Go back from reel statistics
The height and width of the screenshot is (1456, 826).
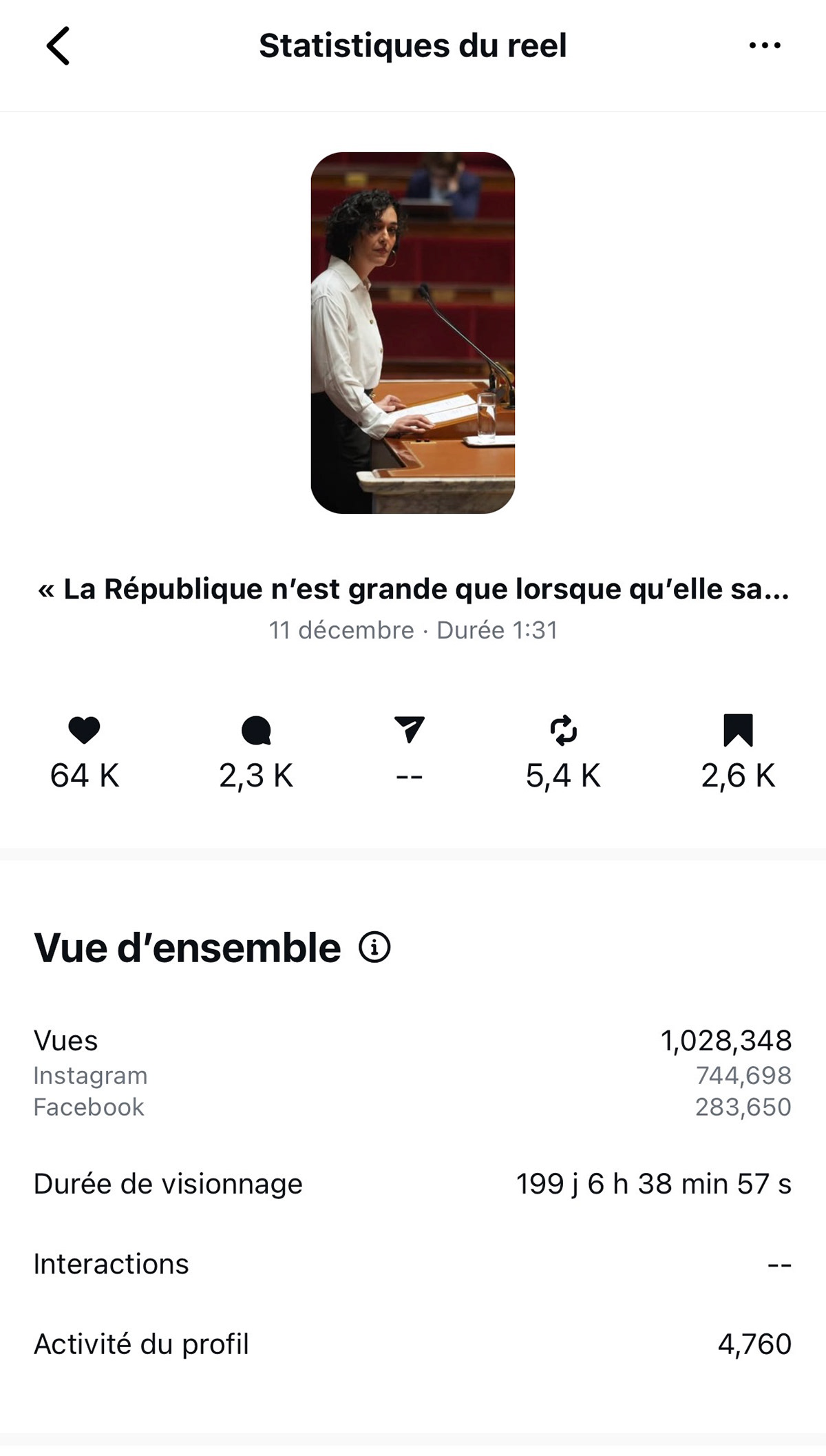click(x=59, y=46)
